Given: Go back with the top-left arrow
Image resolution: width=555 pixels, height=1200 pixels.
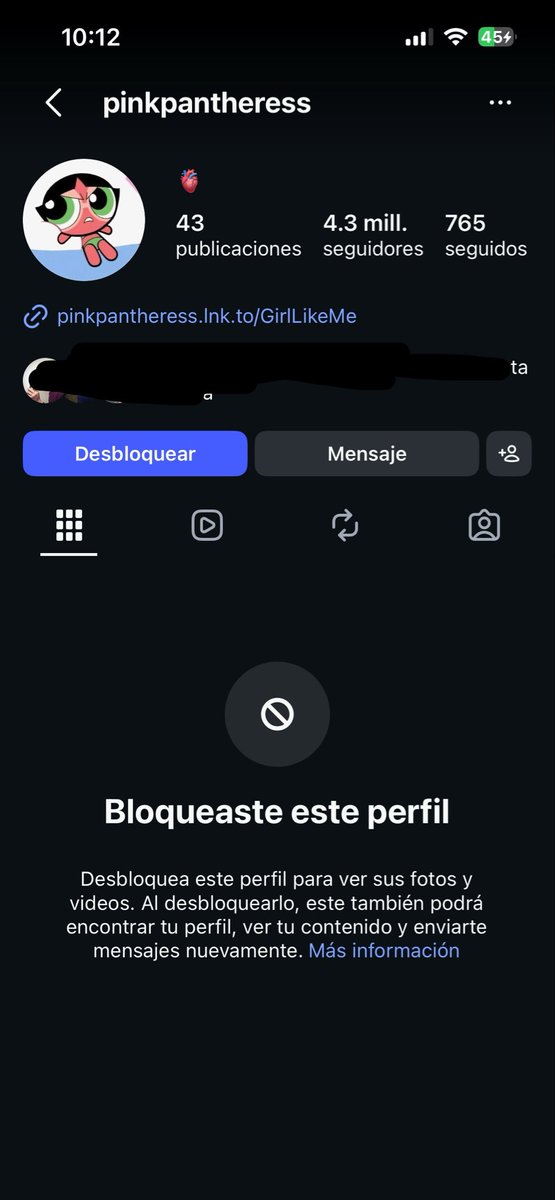Looking at the screenshot, I should [x=54, y=102].
